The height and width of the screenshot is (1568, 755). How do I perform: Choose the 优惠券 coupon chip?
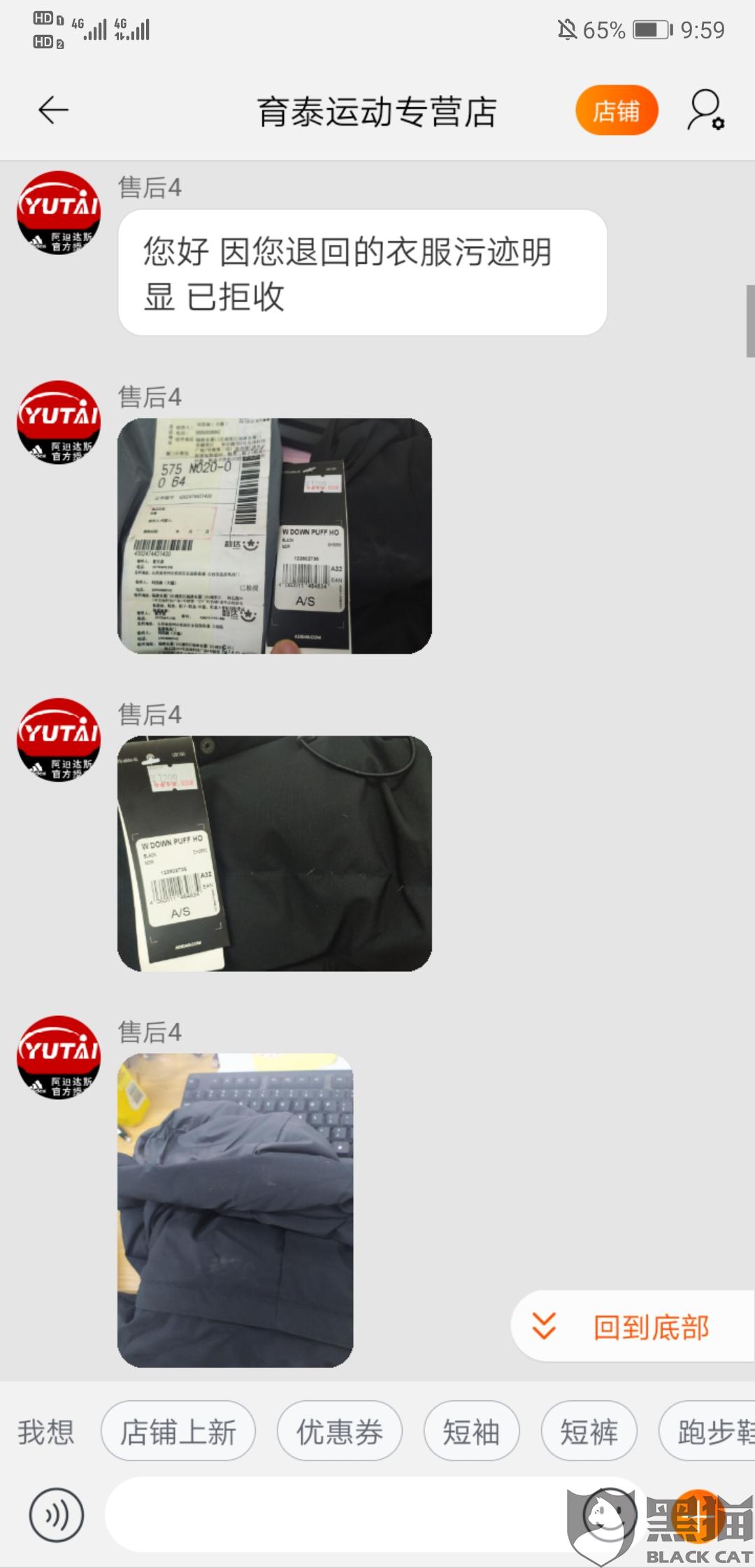click(x=340, y=1432)
